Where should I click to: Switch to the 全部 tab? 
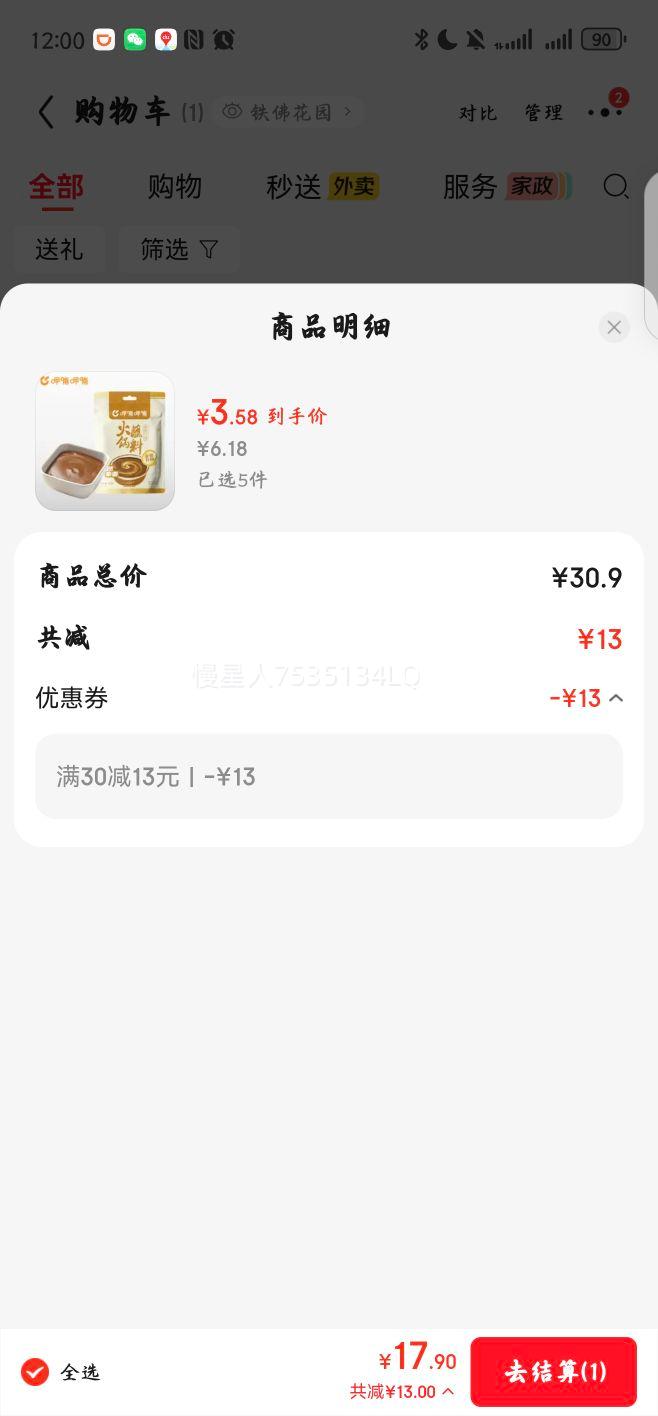(x=56, y=187)
